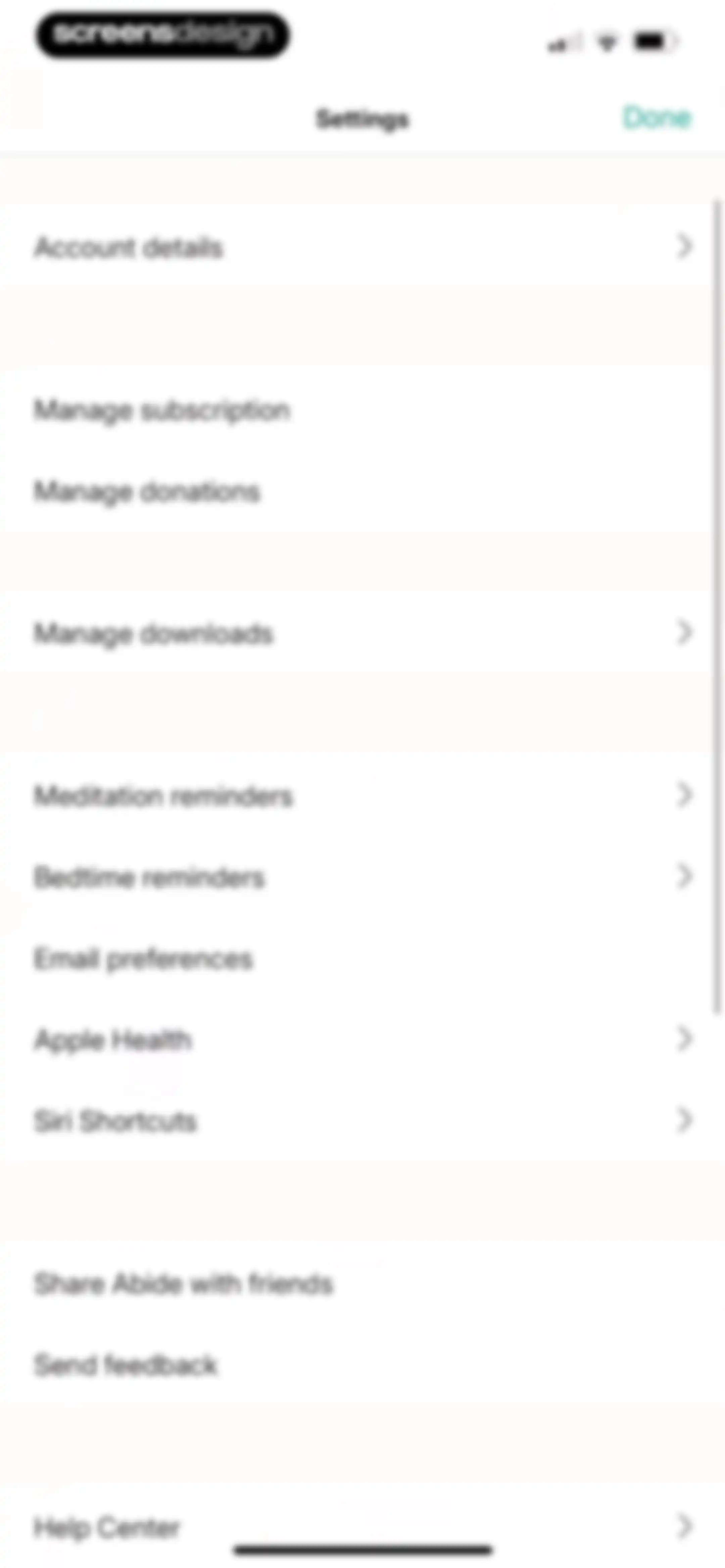The image size is (725, 1568).
Task: Open Email preferences
Action: click(x=362, y=959)
